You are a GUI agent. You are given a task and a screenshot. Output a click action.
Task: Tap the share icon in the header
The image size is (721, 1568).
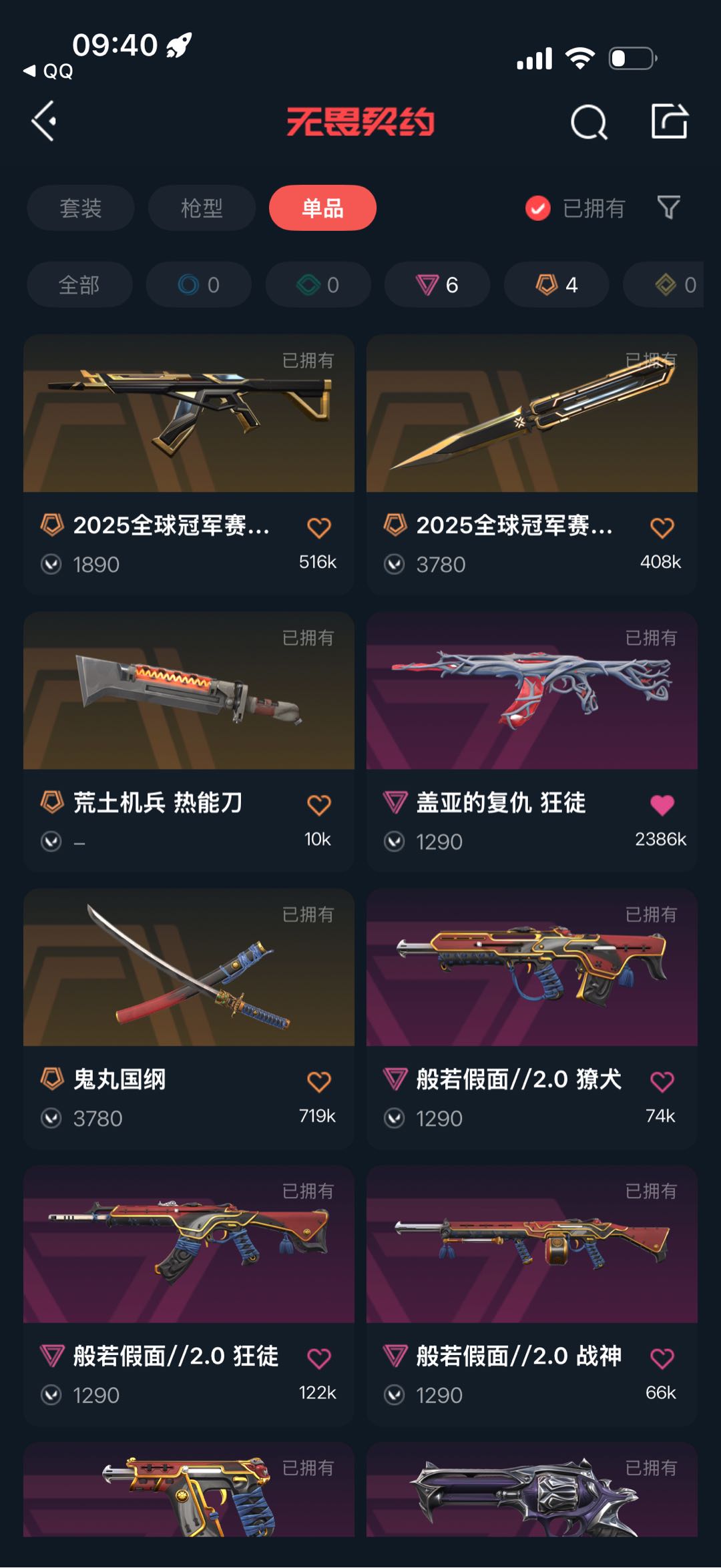point(669,121)
